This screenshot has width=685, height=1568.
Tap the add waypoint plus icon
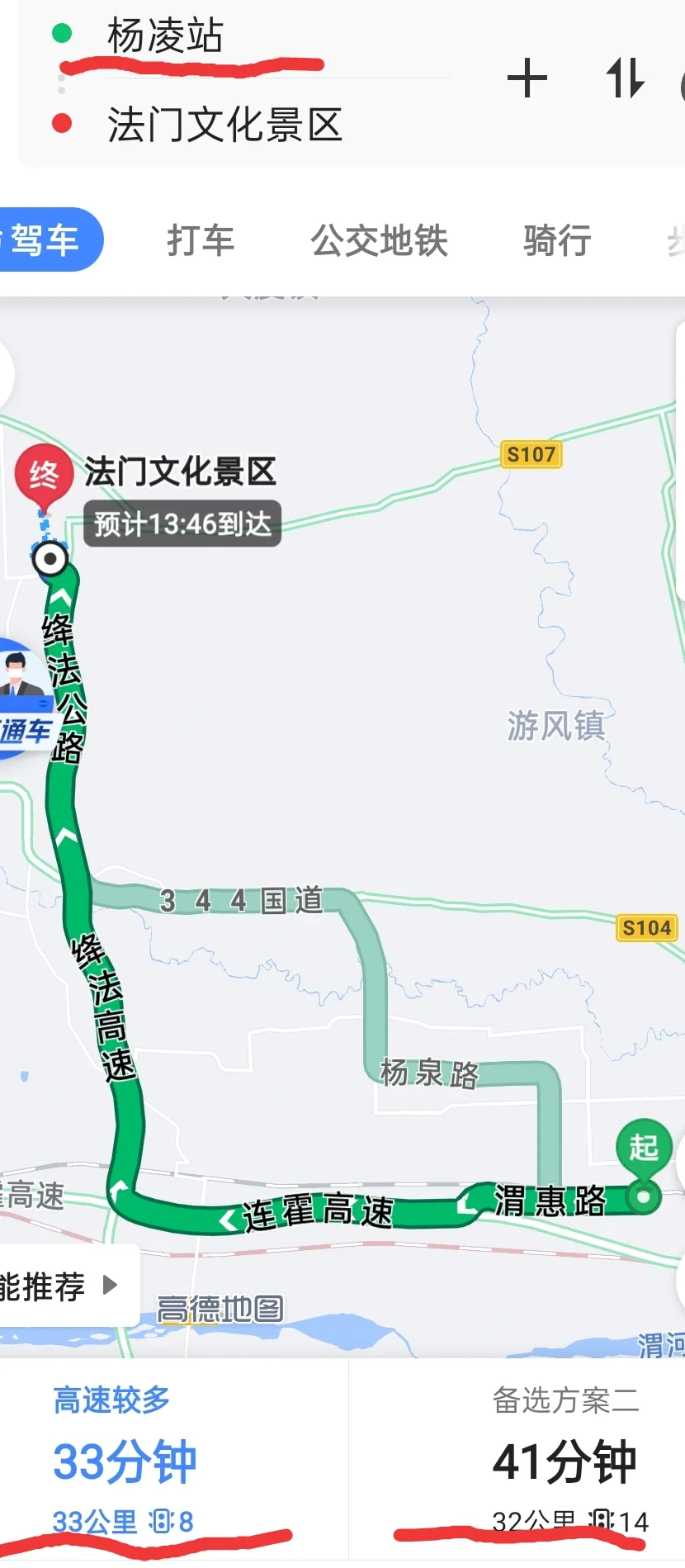coord(528,78)
